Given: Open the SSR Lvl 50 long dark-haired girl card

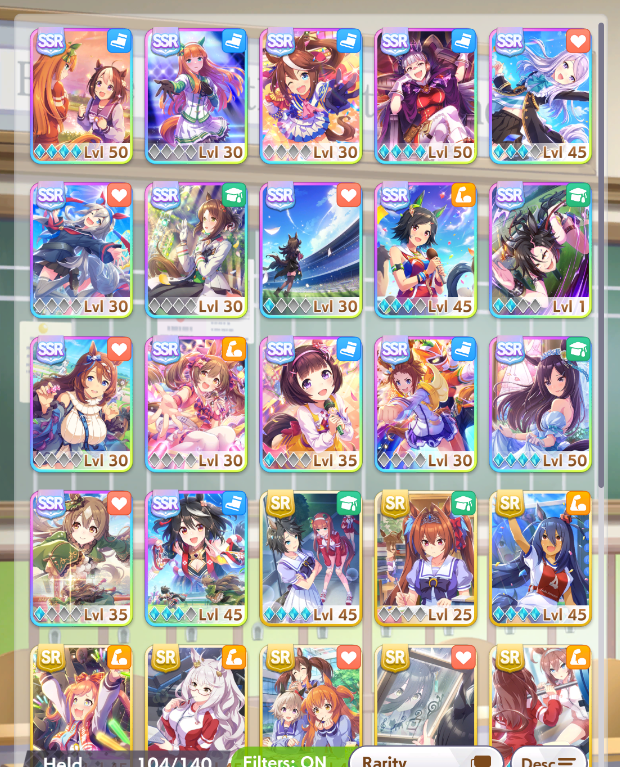Looking at the screenshot, I should pos(540,403).
